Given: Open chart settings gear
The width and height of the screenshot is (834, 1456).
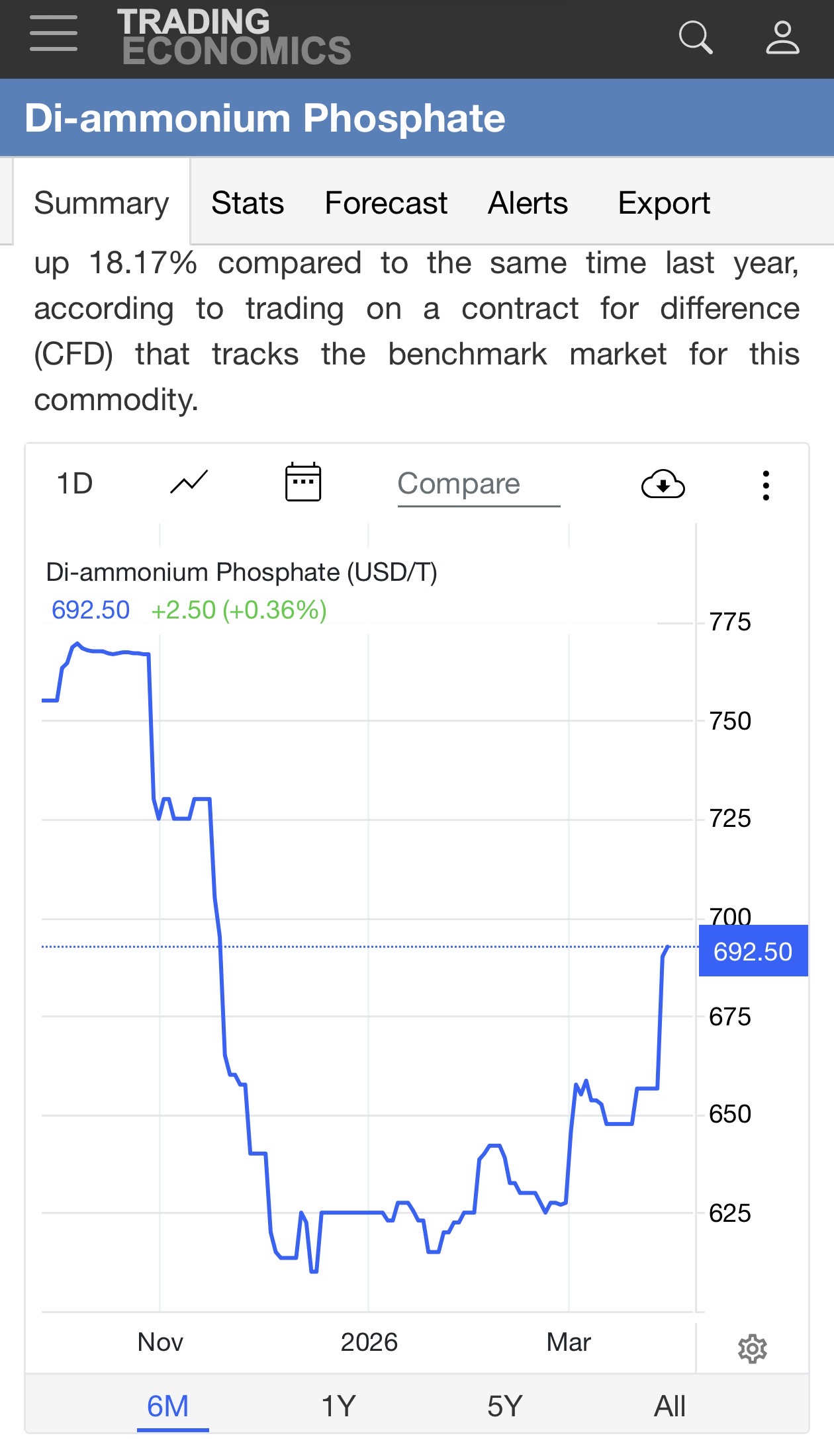Looking at the screenshot, I should point(752,1349).
